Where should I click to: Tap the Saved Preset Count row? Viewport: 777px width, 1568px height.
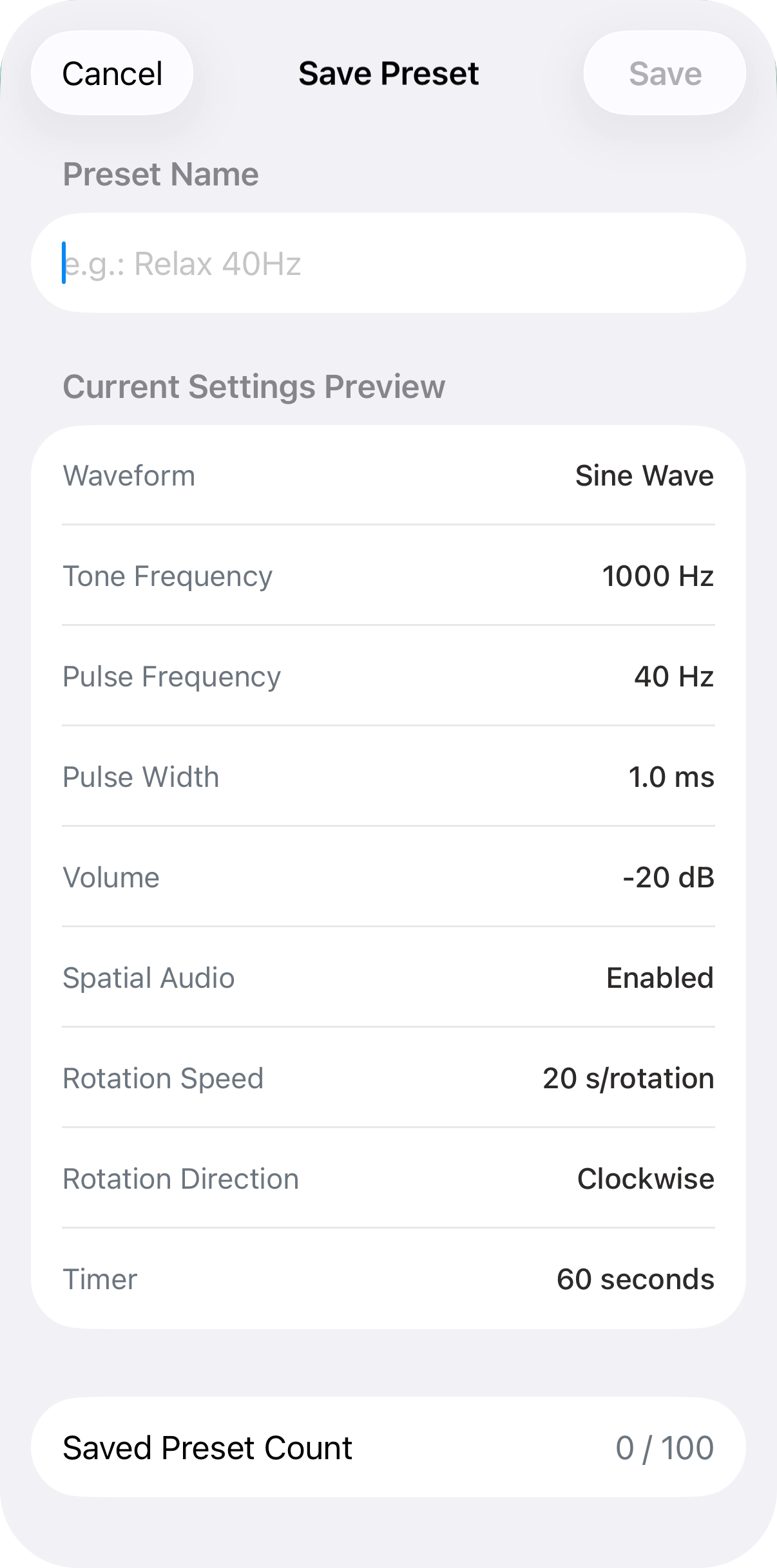(x=388, y=1447)
